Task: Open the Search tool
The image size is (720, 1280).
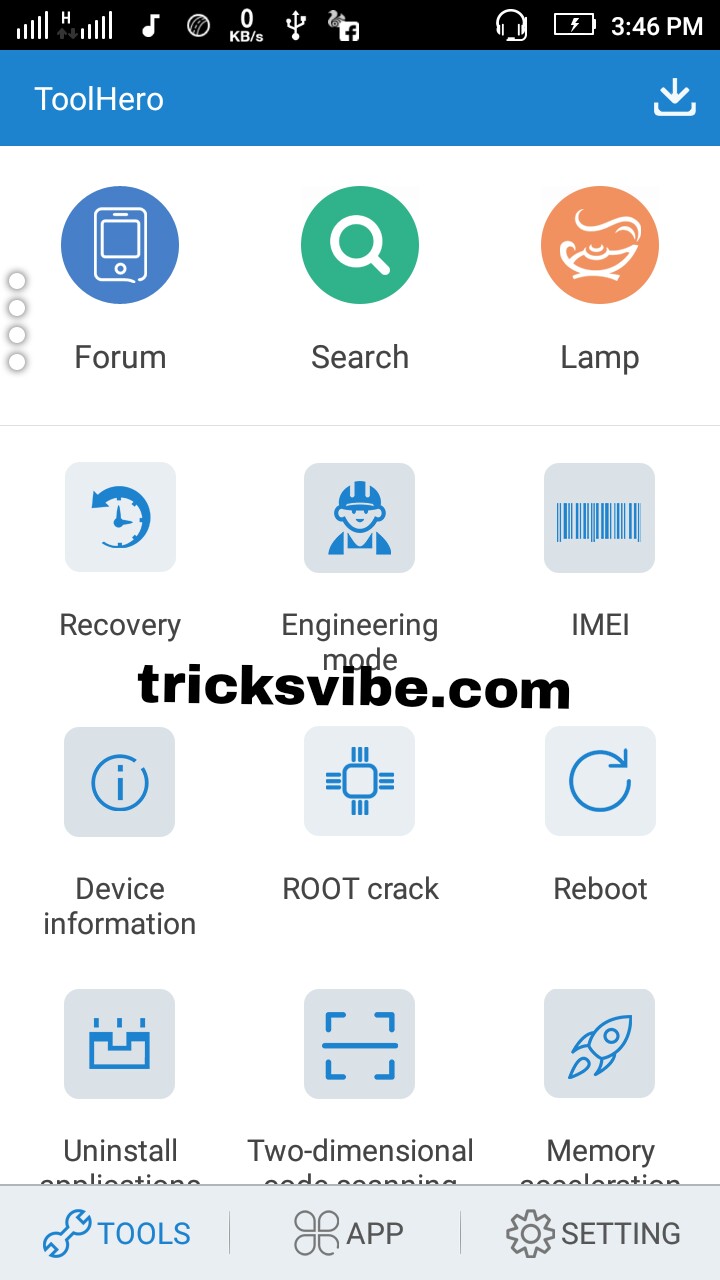Action: coord(360,245)
